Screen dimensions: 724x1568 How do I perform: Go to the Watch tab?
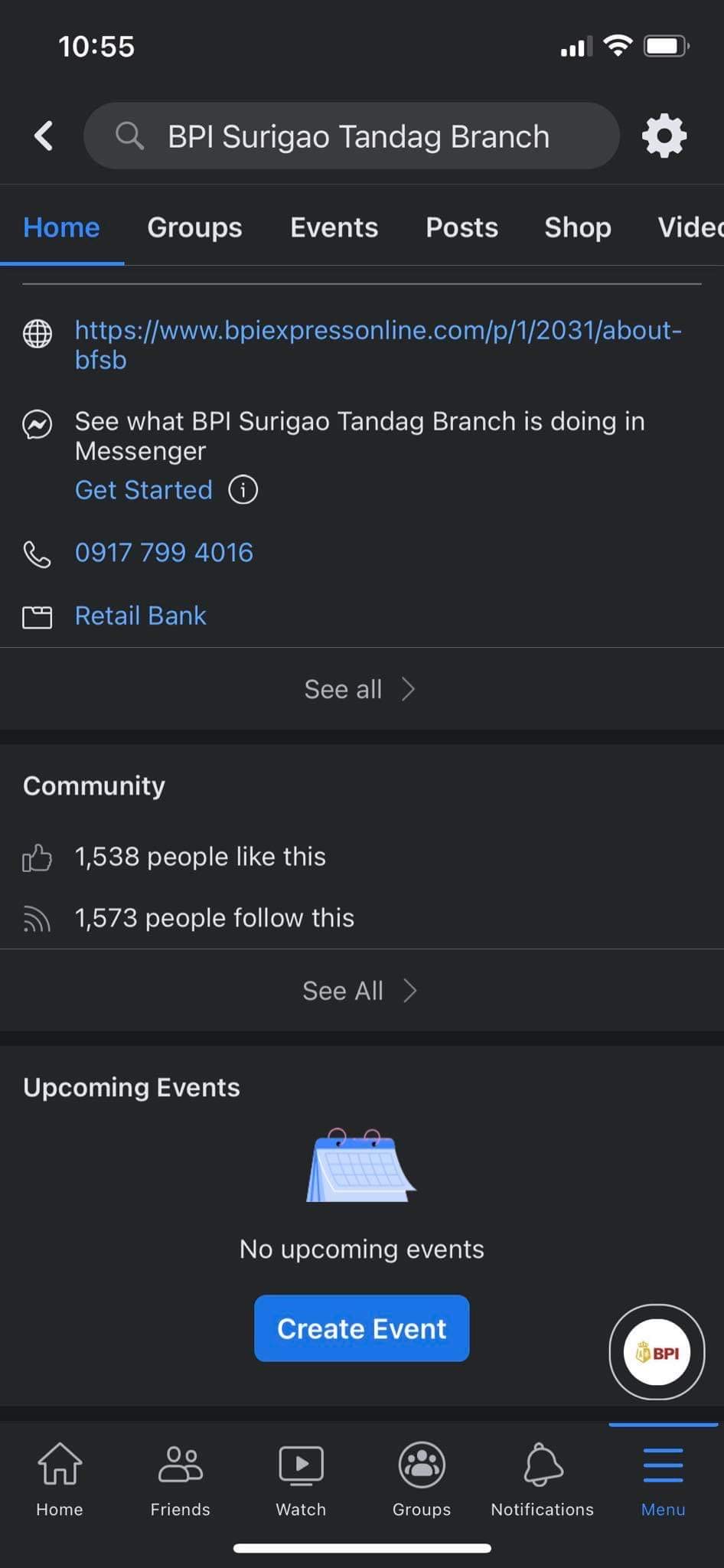coord(301,1479)
